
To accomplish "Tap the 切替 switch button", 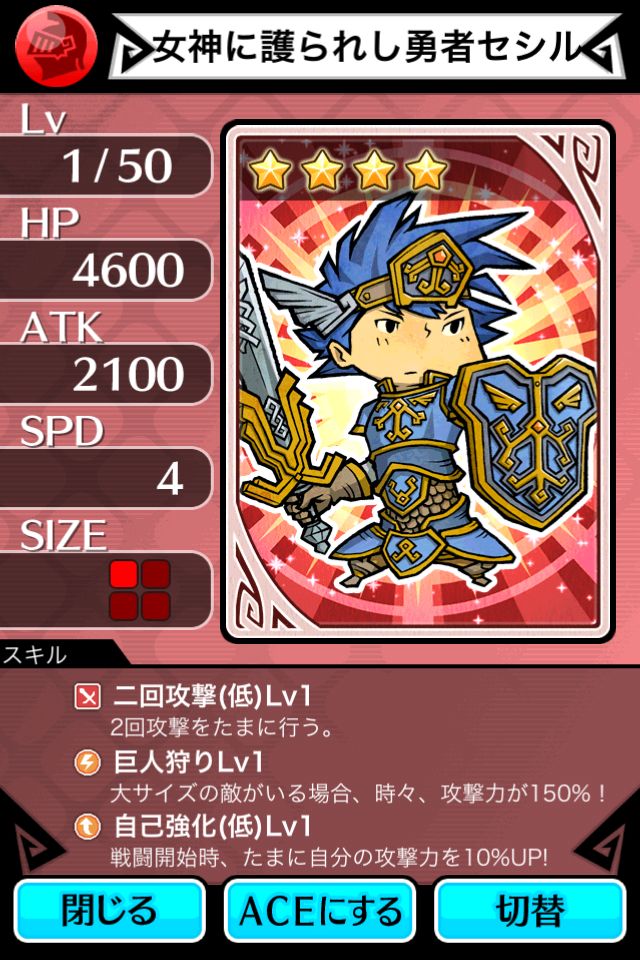I will (530, 911).
